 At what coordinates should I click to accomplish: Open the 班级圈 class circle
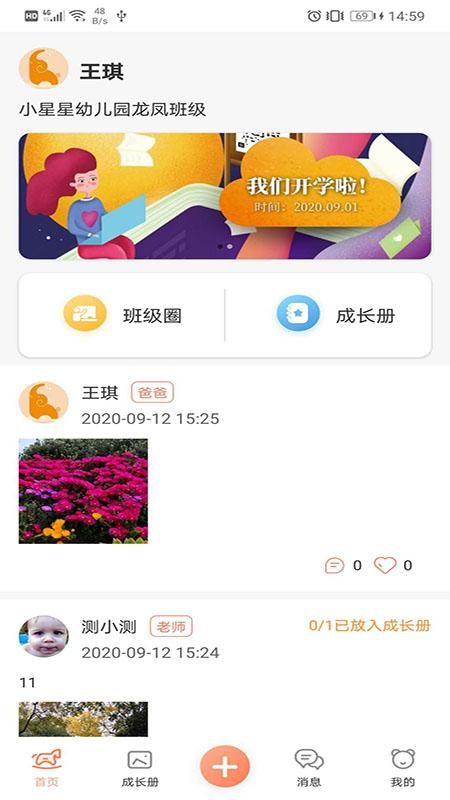coord(122,315)
